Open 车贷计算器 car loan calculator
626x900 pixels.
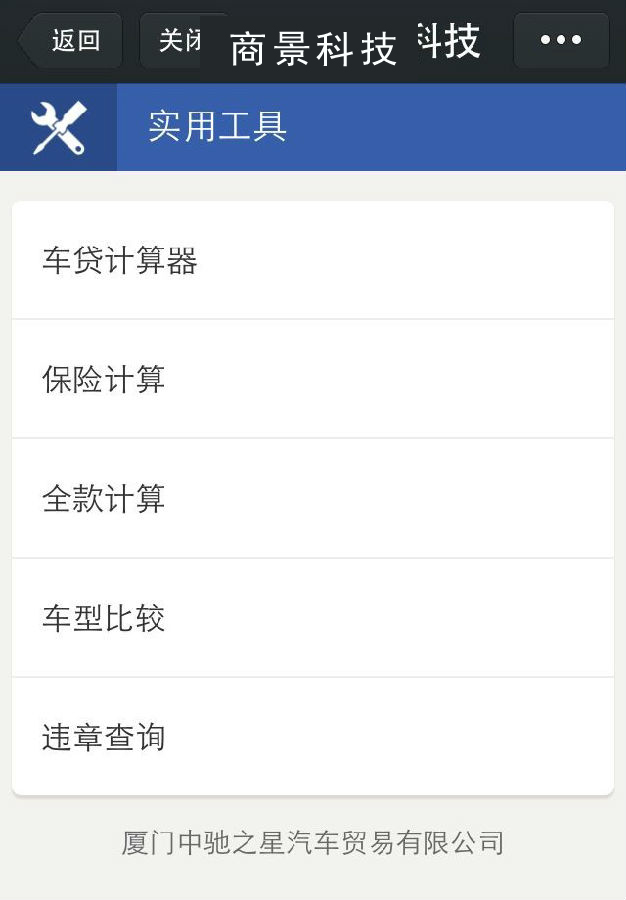(x=312, y=261)
